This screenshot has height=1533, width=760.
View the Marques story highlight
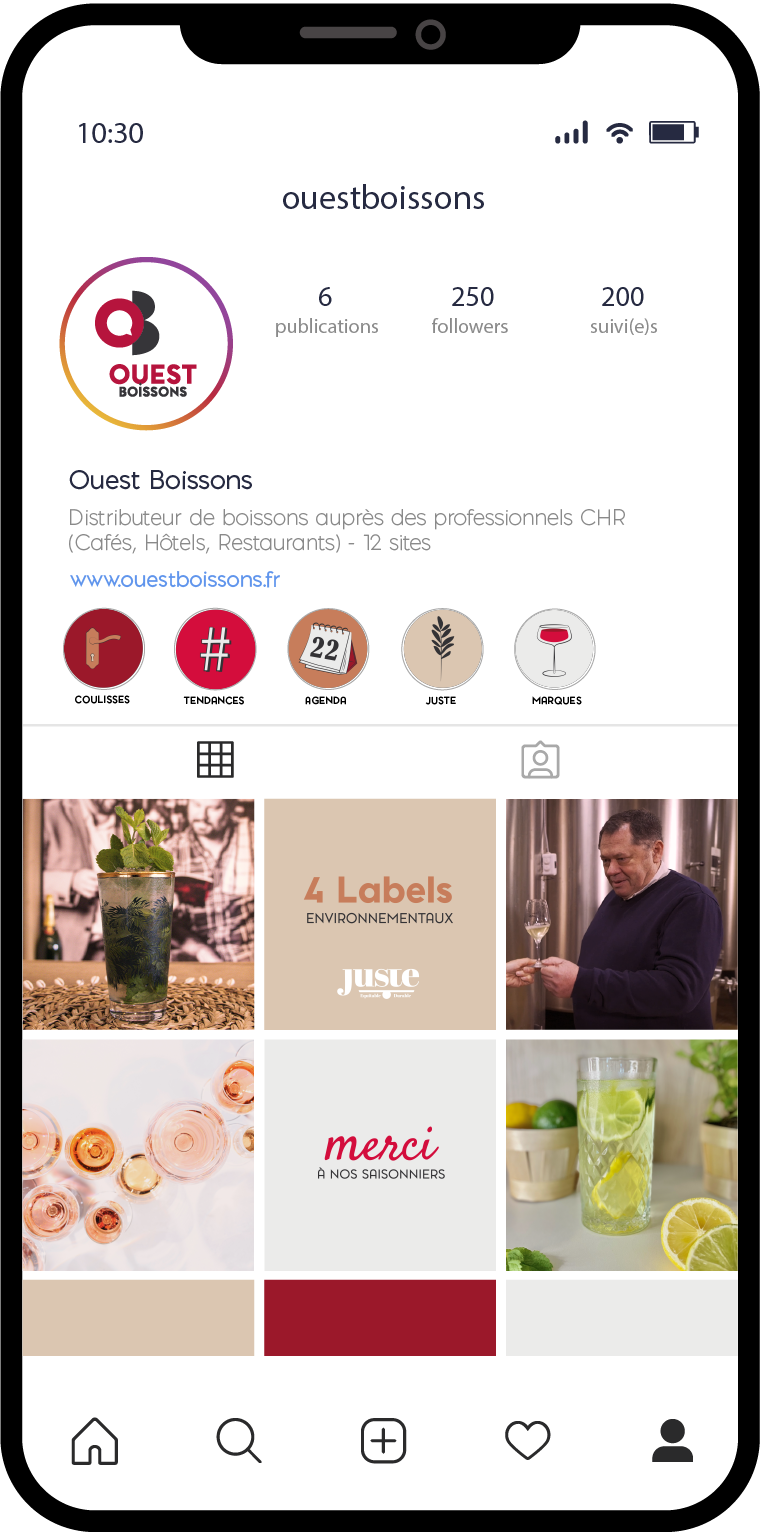click(555, 649)
